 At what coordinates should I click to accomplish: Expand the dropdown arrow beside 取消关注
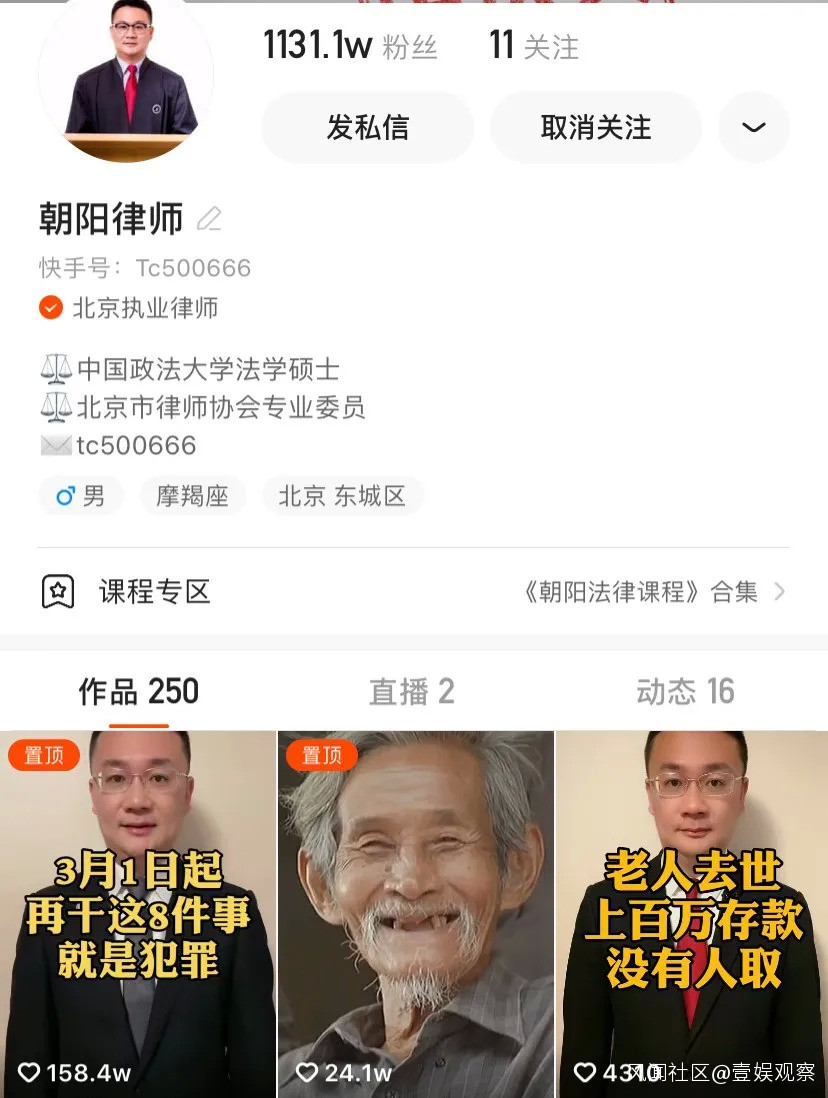754,127
